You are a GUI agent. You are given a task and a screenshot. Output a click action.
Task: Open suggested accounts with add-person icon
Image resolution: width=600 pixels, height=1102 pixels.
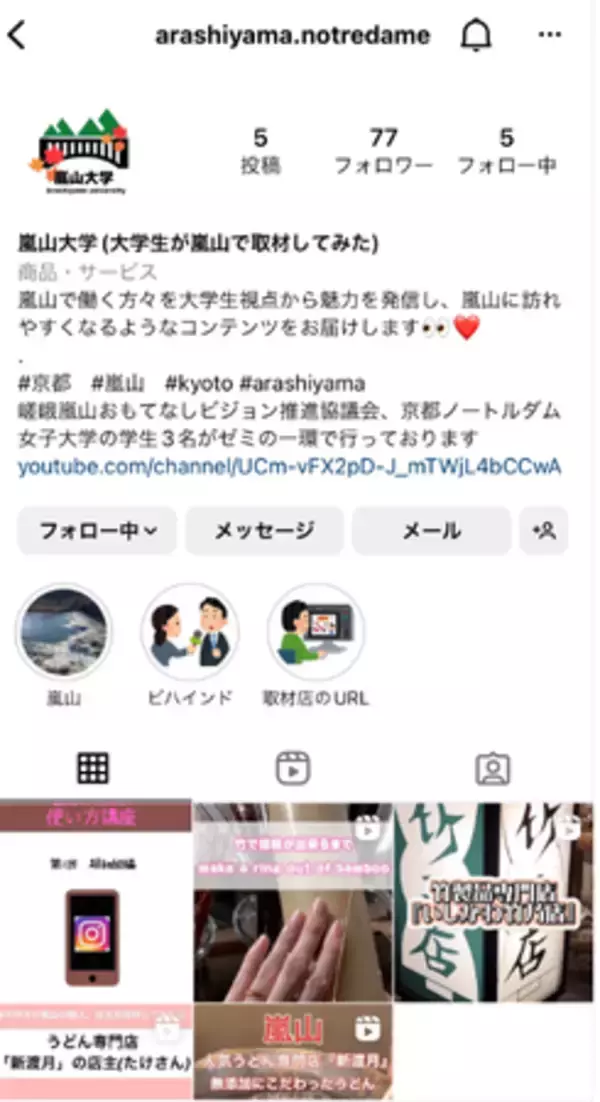[544, 531]
